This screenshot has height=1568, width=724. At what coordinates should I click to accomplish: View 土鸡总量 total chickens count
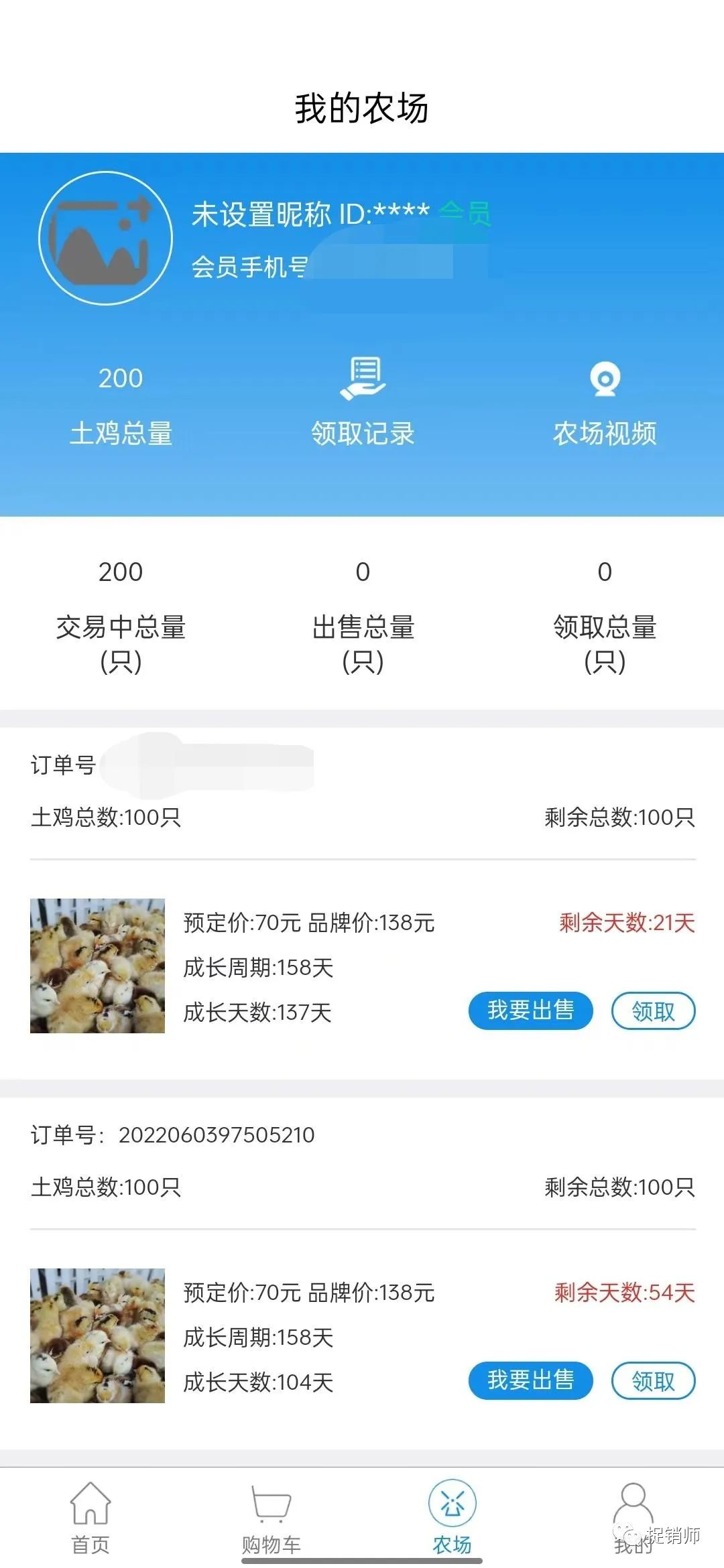click(121, 405)
